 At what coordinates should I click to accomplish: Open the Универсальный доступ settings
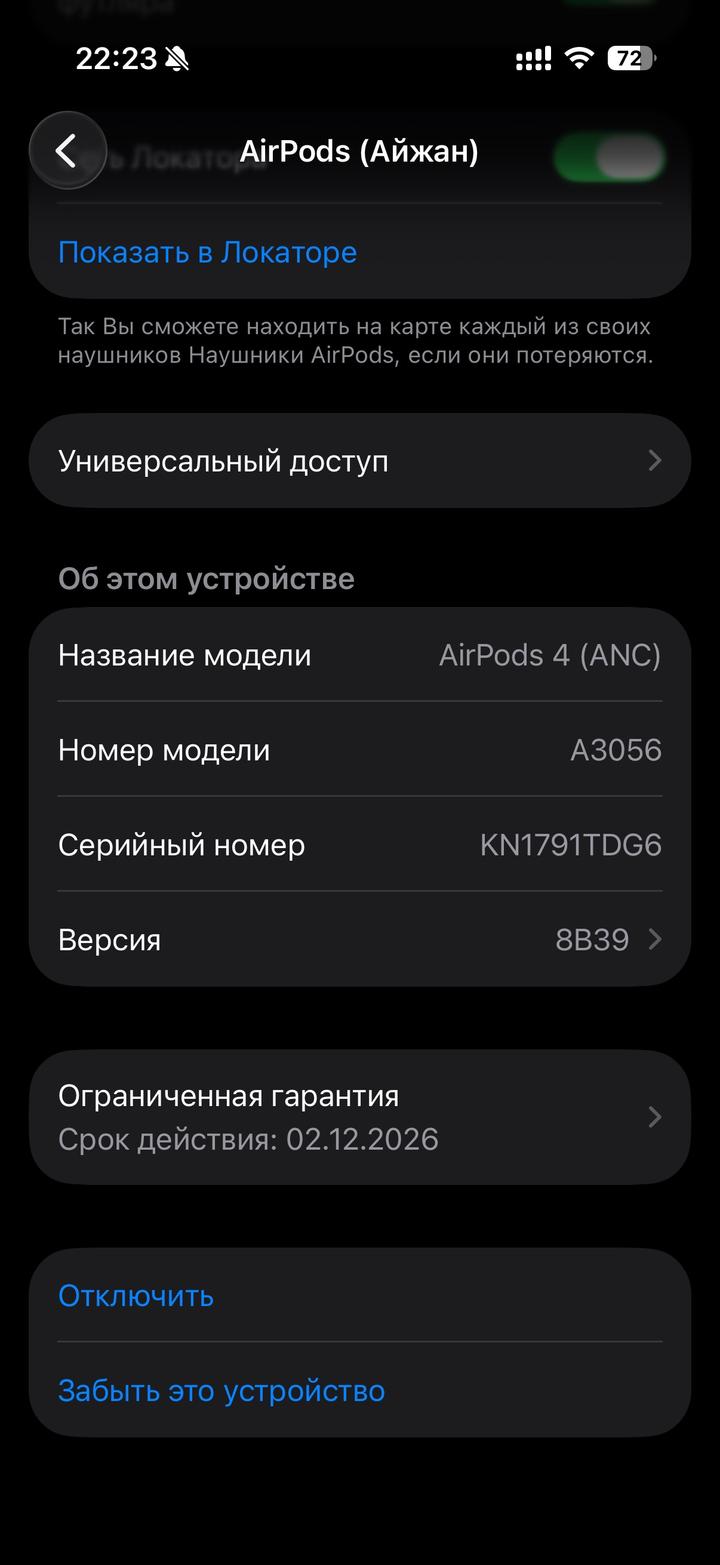tap(360, 460)
